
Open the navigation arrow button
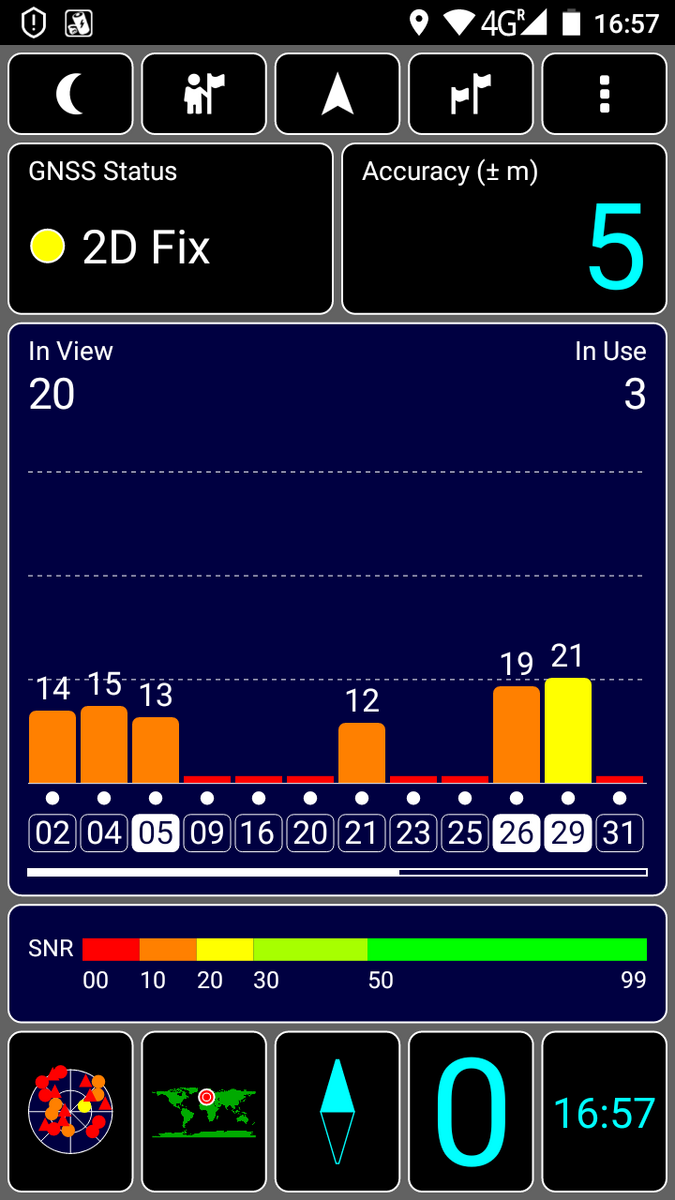click(338, 94)
